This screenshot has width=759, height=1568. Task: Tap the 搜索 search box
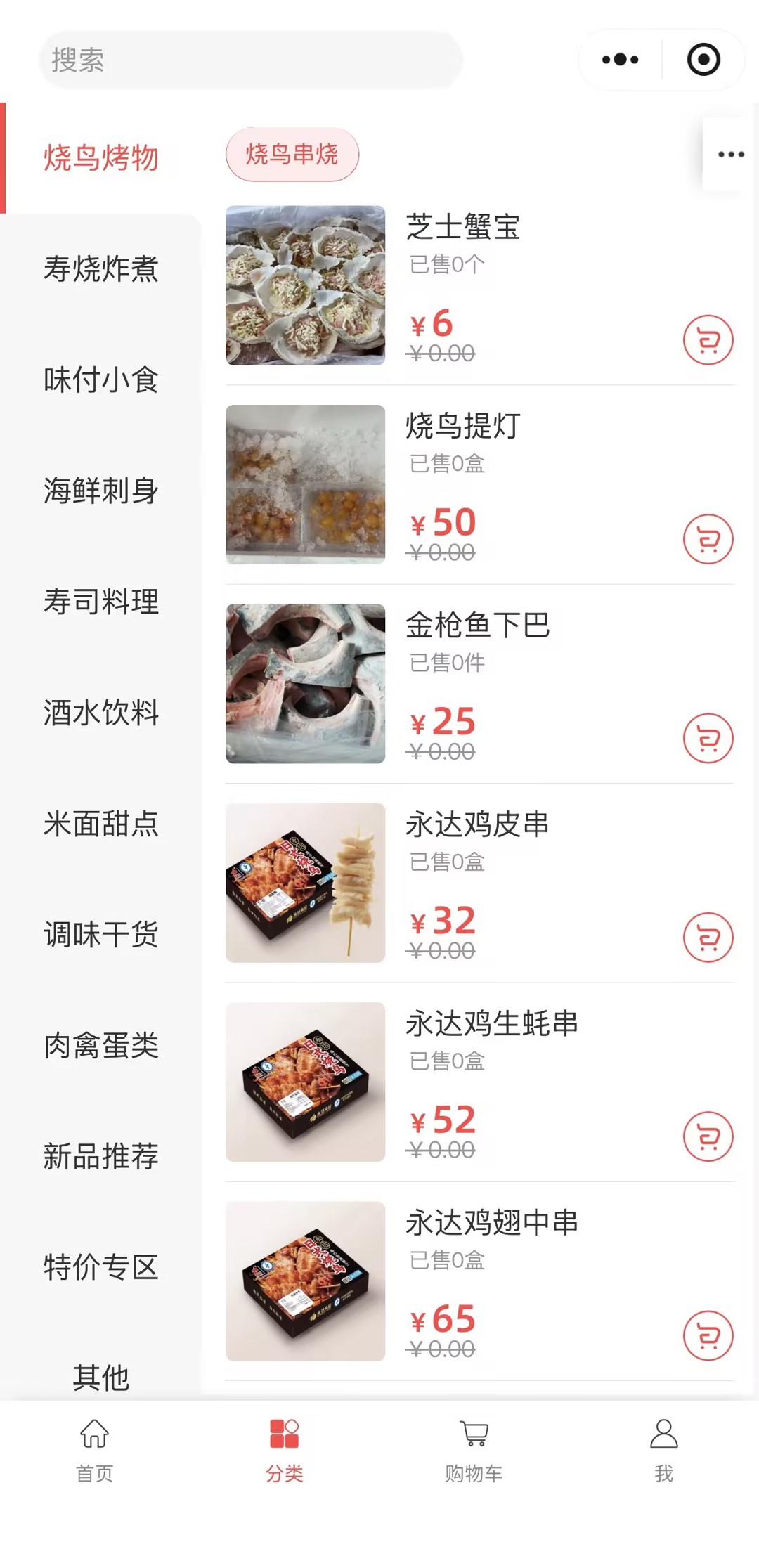(x=250, y=60)
